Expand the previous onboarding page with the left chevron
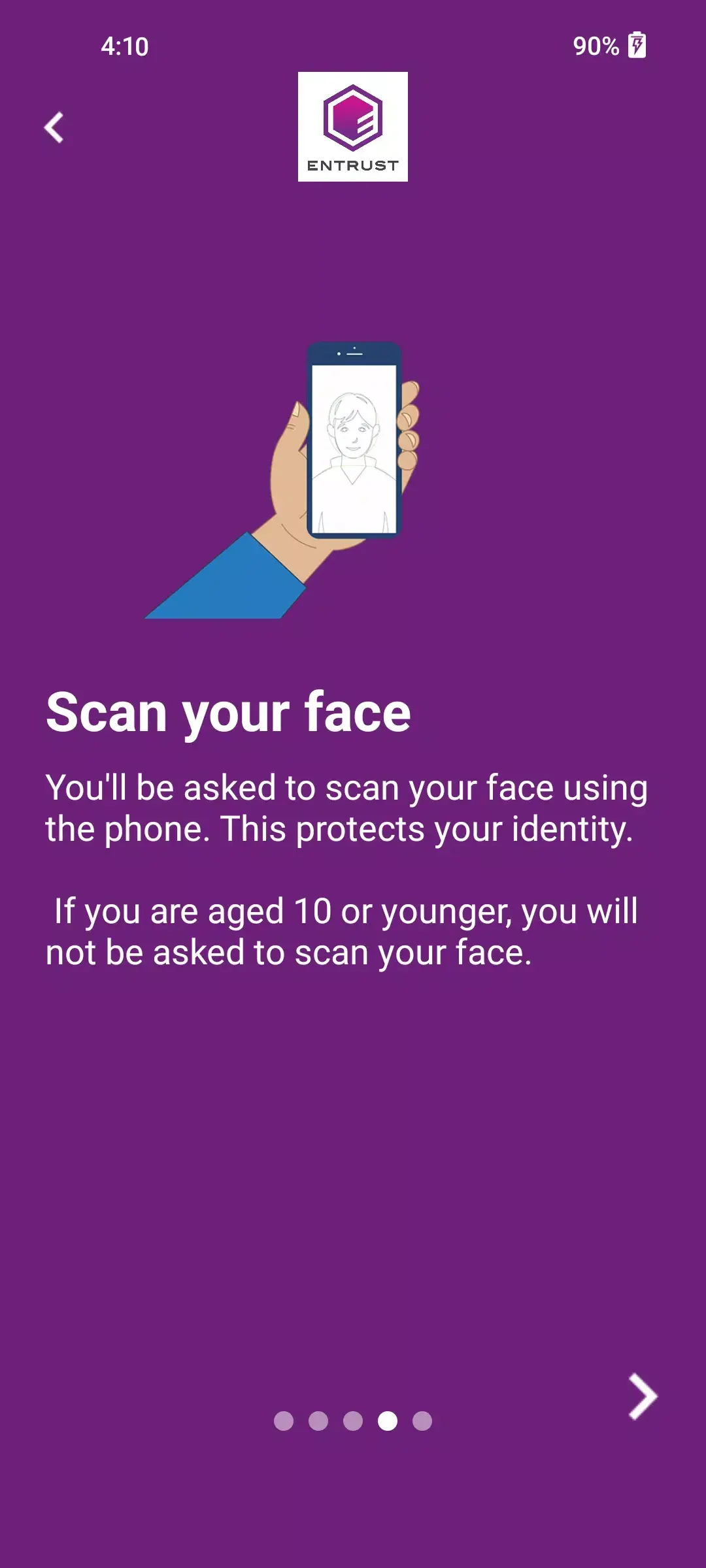This screenshot has height=1568, width=706. (55, 128)
